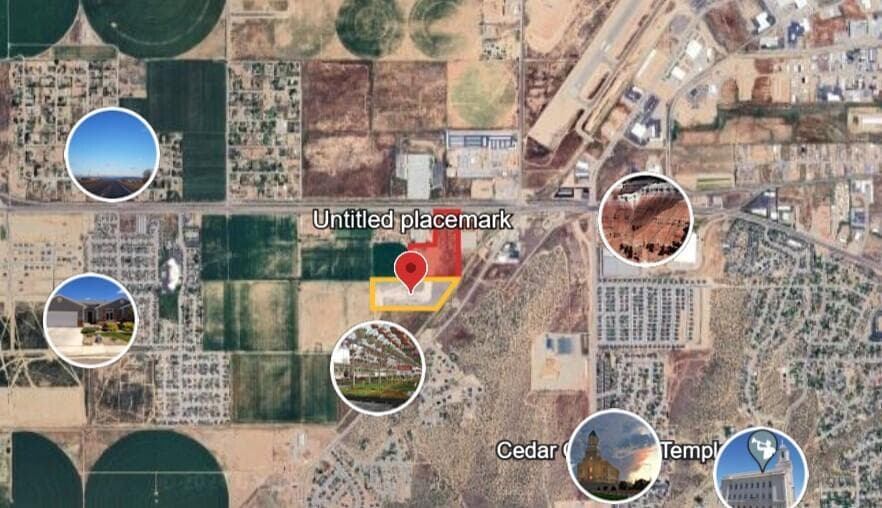Open the blue sky road photo bubble
This screenshot has width=882, height=508.
pyautogui.click(x=112, y=155)
